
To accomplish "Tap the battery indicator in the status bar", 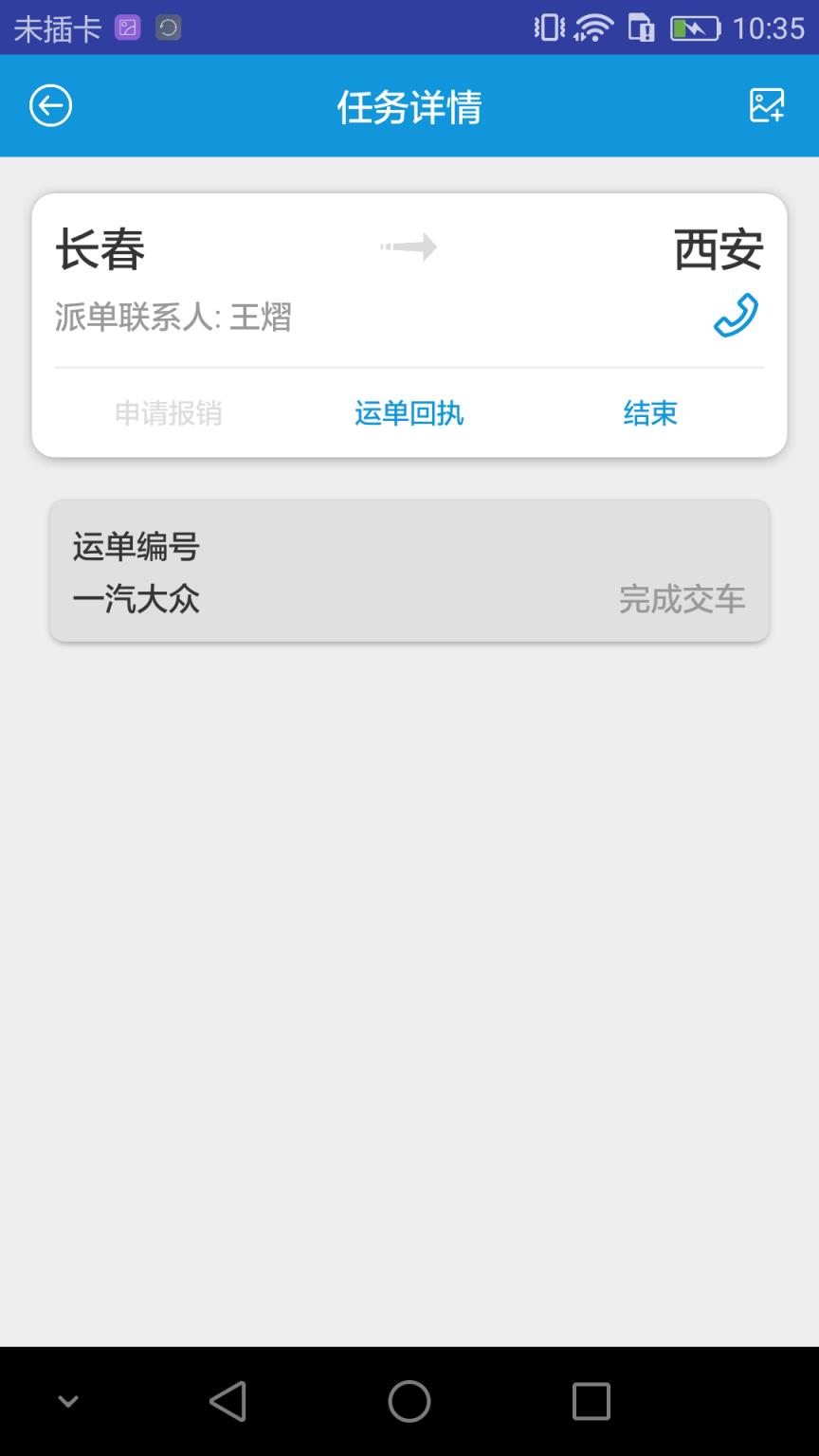I will click(x=693, y=27).
